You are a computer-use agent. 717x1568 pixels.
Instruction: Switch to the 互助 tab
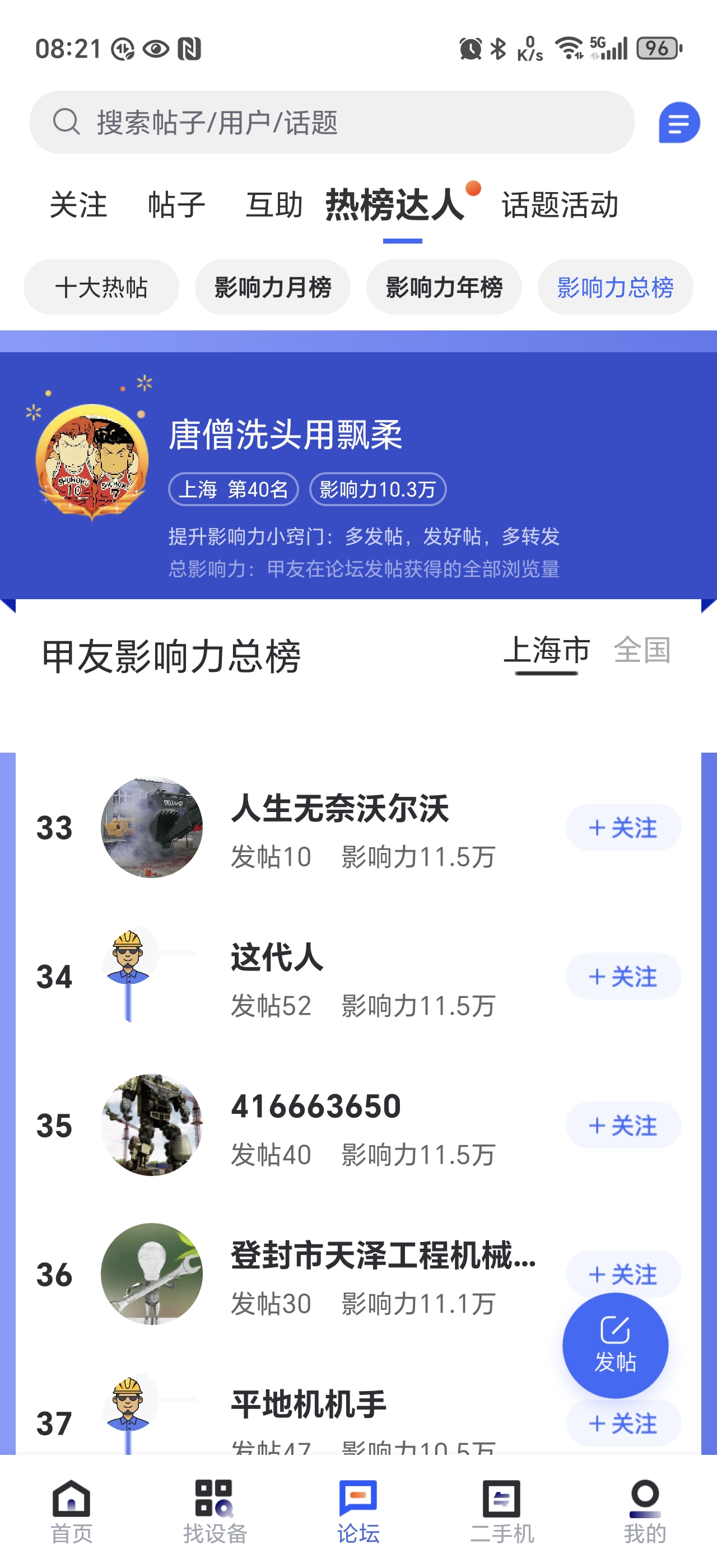point(274,204)
